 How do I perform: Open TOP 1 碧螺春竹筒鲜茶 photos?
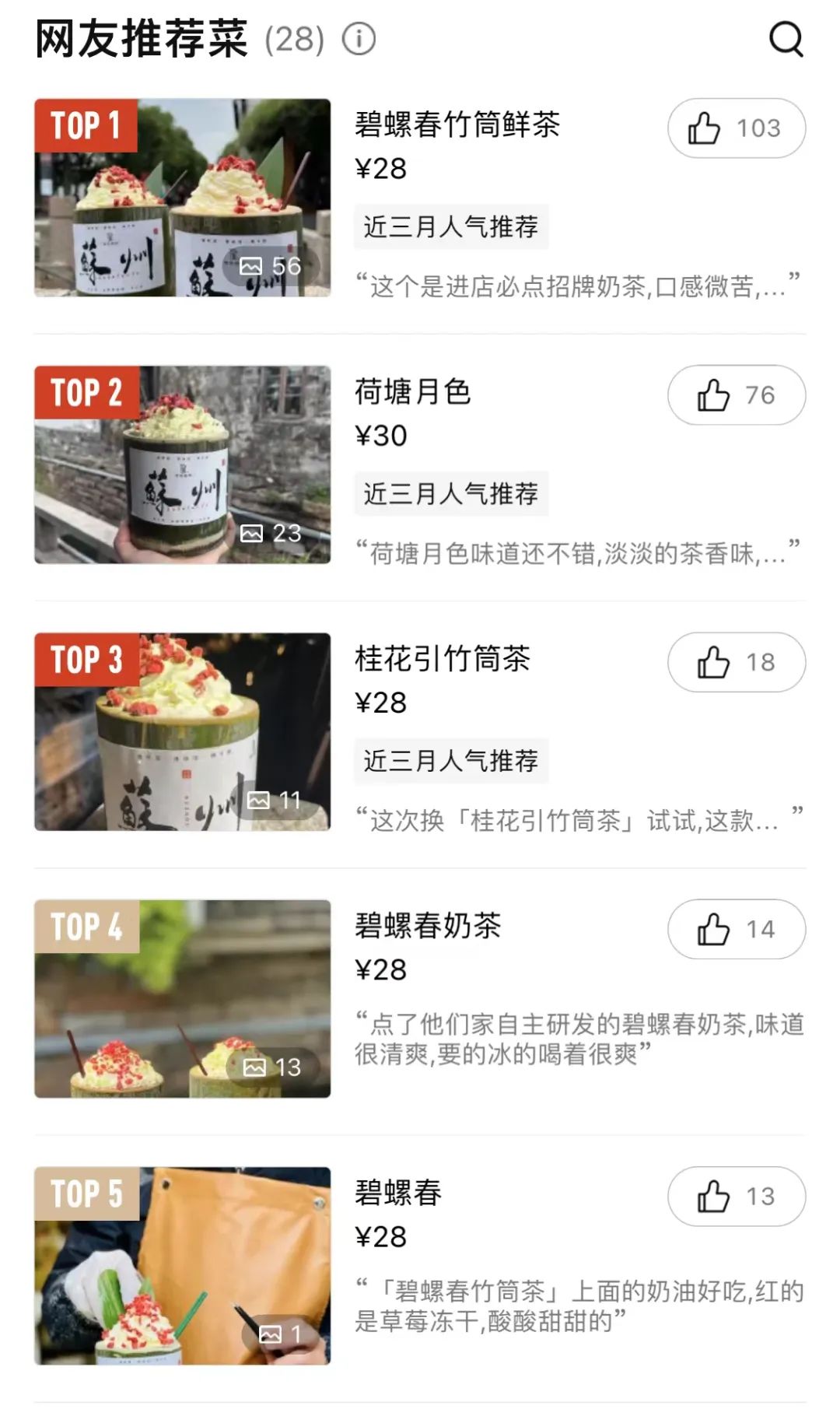click(x=182, y=198)
